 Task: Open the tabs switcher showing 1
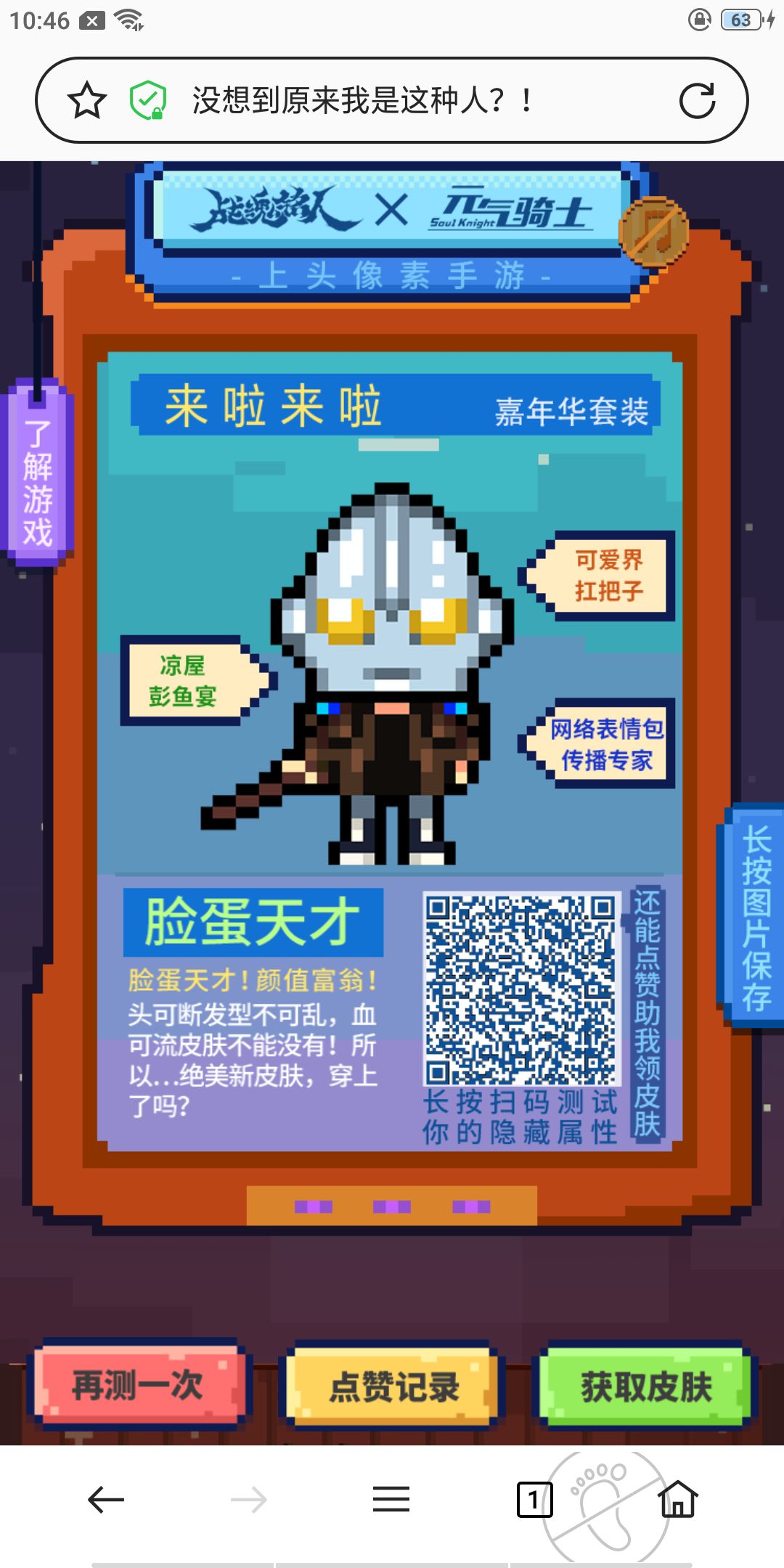(534, 1500)
